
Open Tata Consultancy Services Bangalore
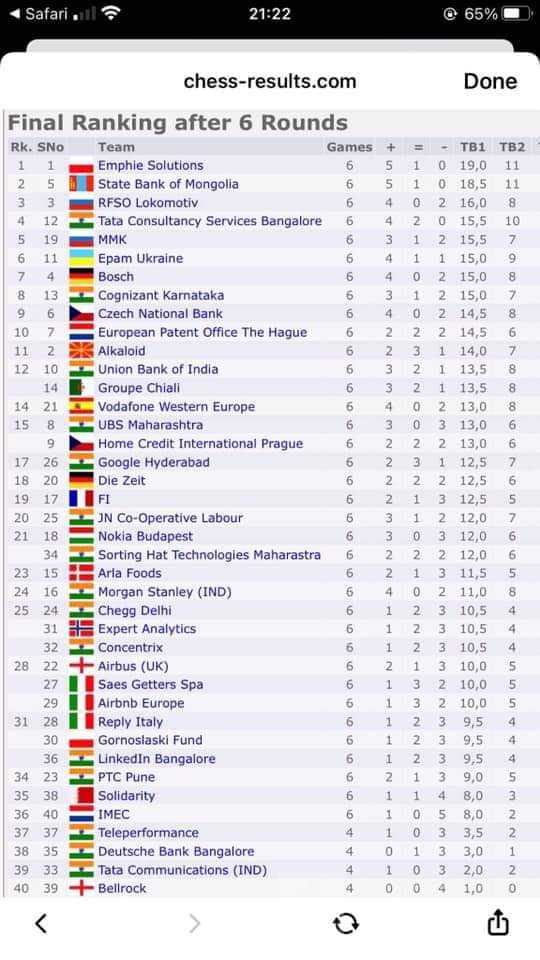(210, 221)
